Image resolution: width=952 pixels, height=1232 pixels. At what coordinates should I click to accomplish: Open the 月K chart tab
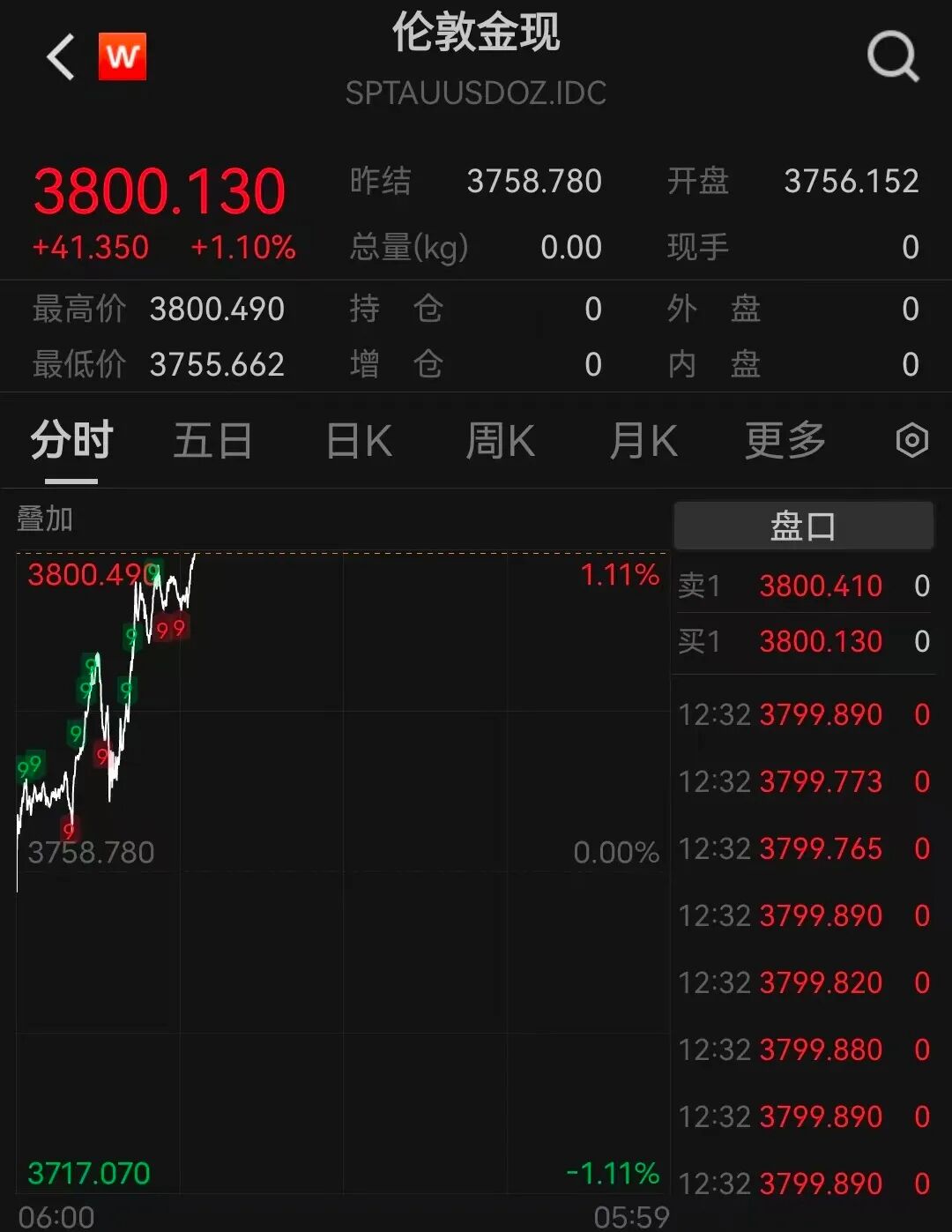(x=643, y=440)
